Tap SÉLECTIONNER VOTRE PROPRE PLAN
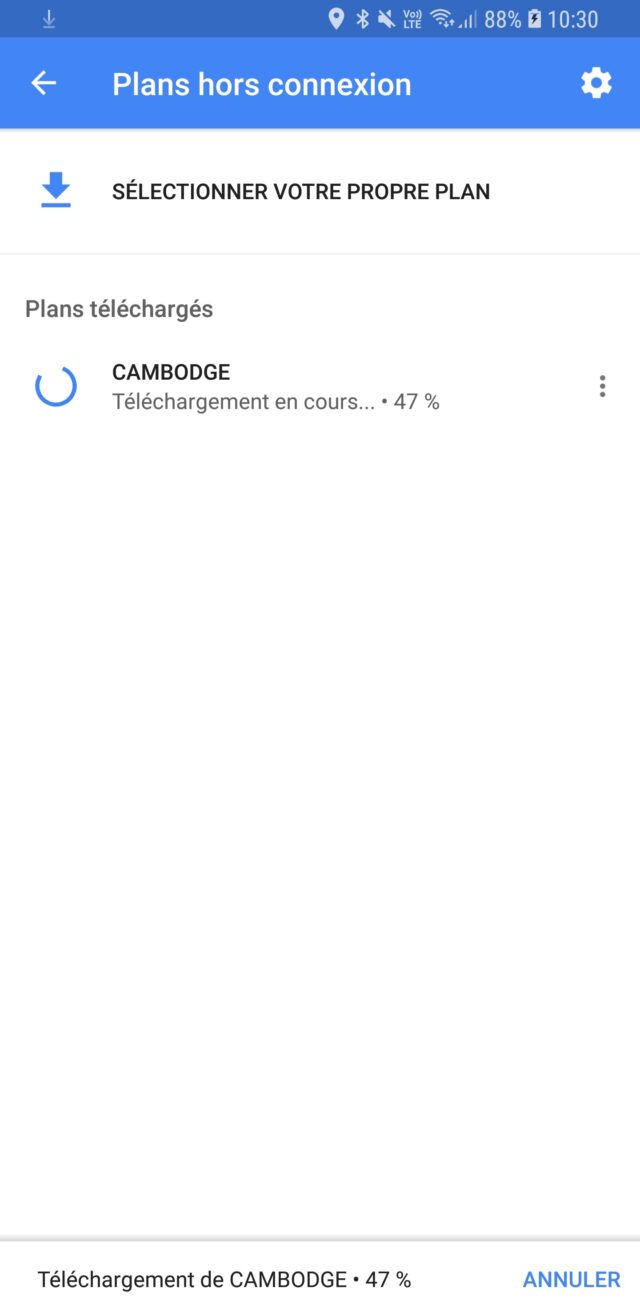 pyautogui.click(x=300, y=192)
